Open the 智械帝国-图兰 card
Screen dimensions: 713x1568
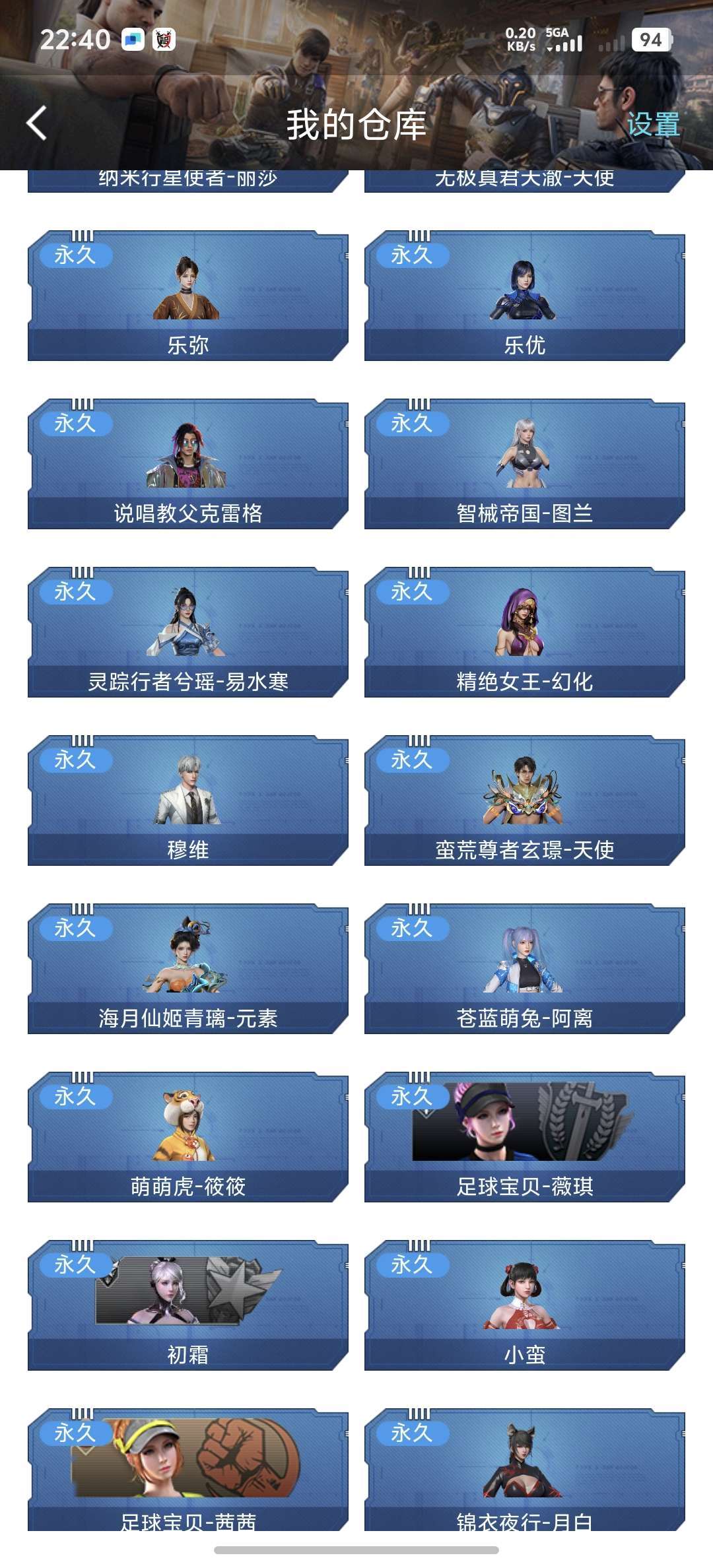pos(525,464)
